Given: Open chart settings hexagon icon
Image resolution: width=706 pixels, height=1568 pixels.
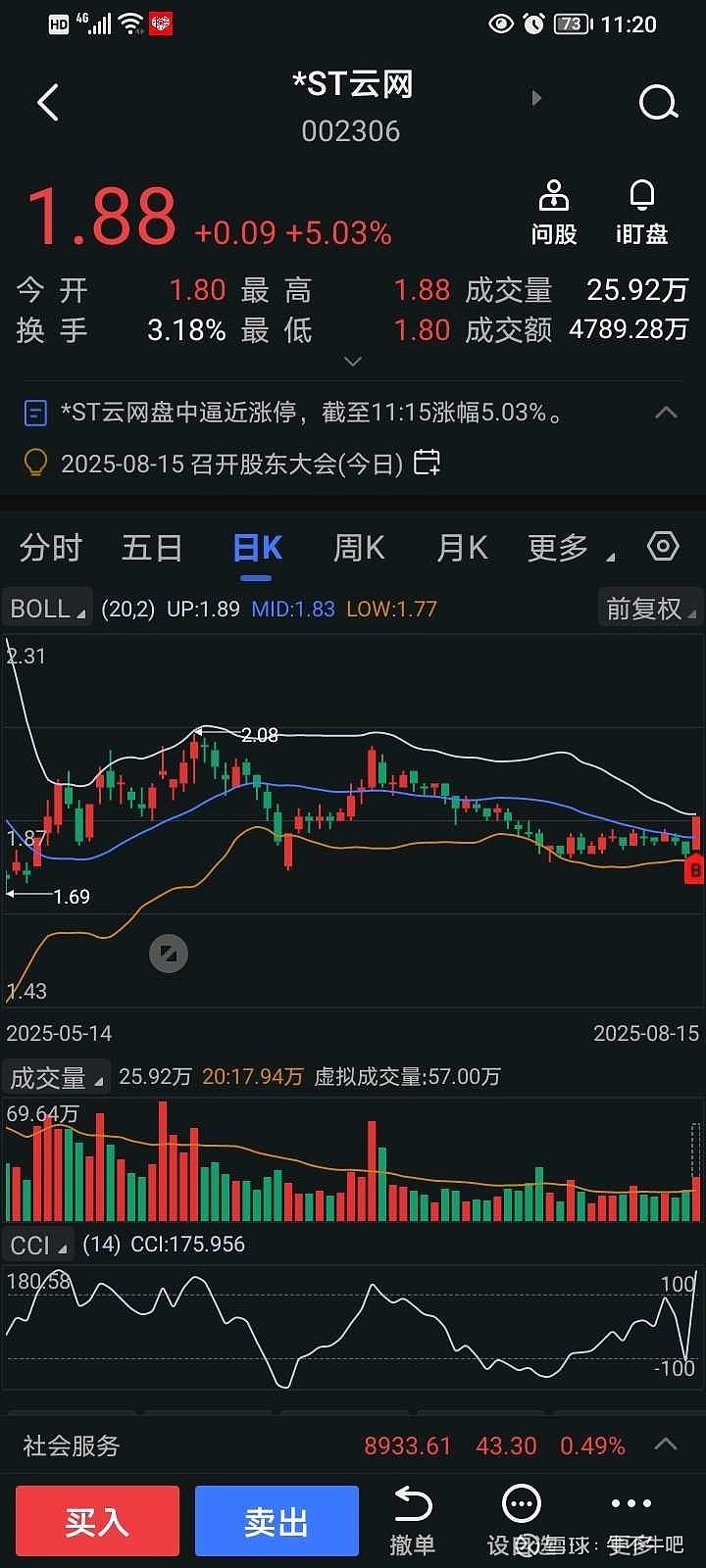Looking at the screenshot, I should click(663, 546).
